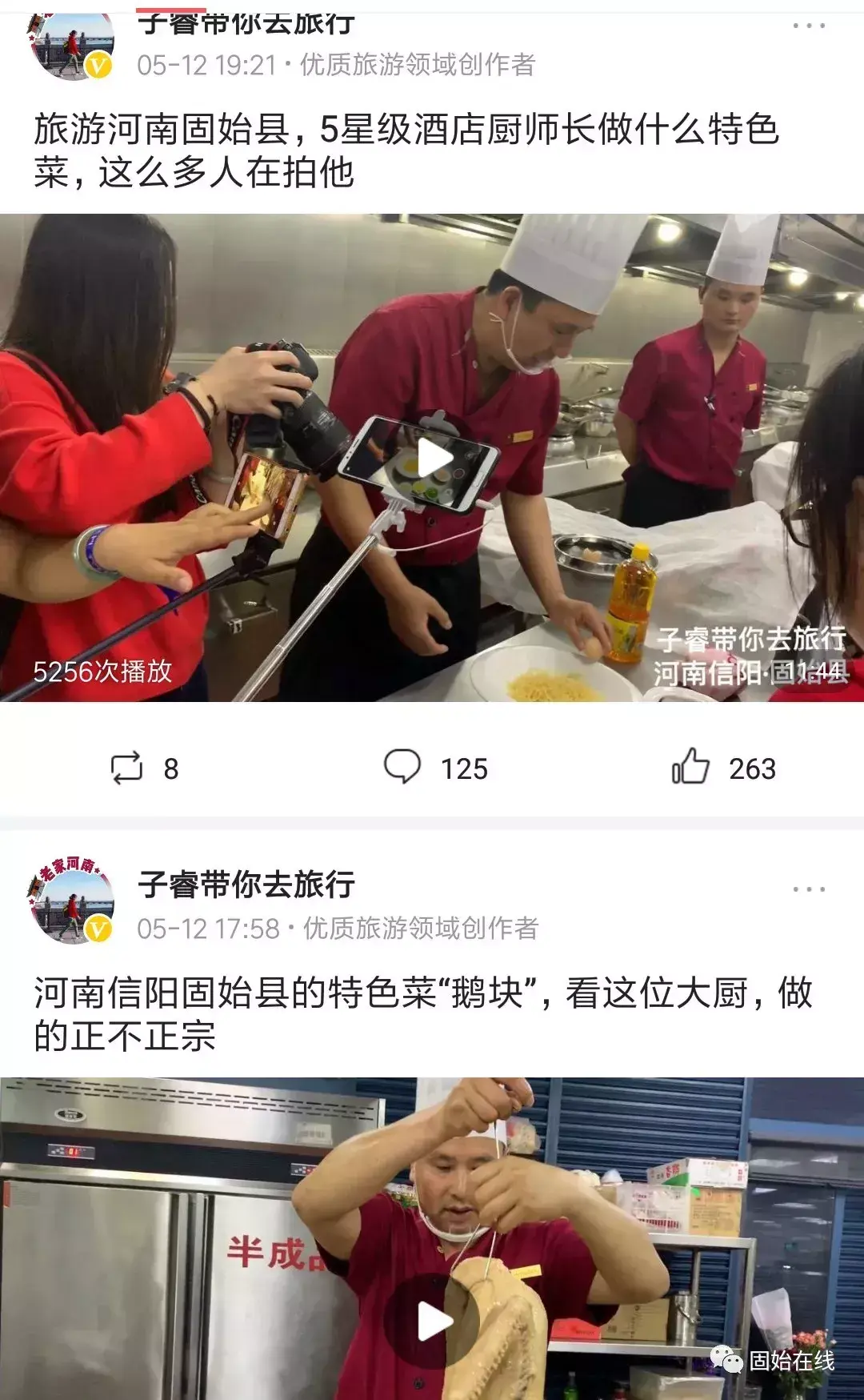Open the post titled 河南信阳固始县的特色菜
Screen dimensions: 864x1400
(422, 1014)
